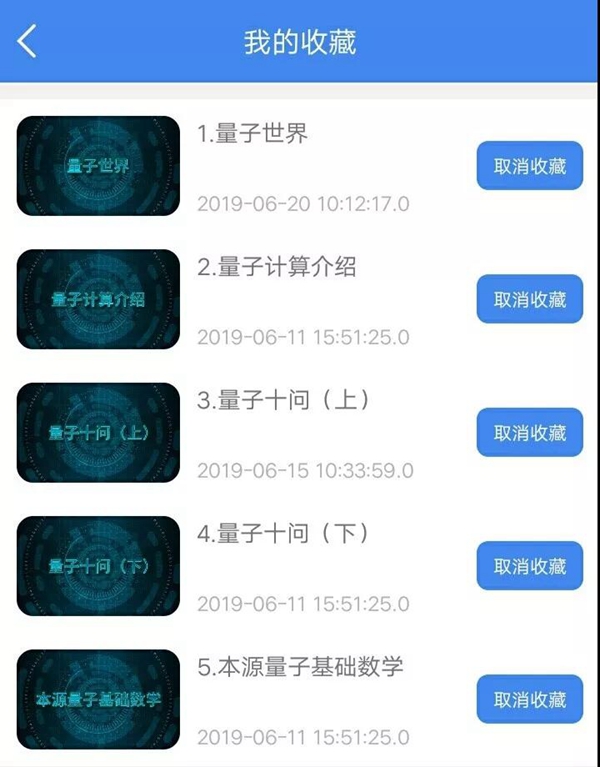Open the 量子计算介绍 video thumbnail
The height and width of the screenshot is (767, 600).
(x=98, y=299)
